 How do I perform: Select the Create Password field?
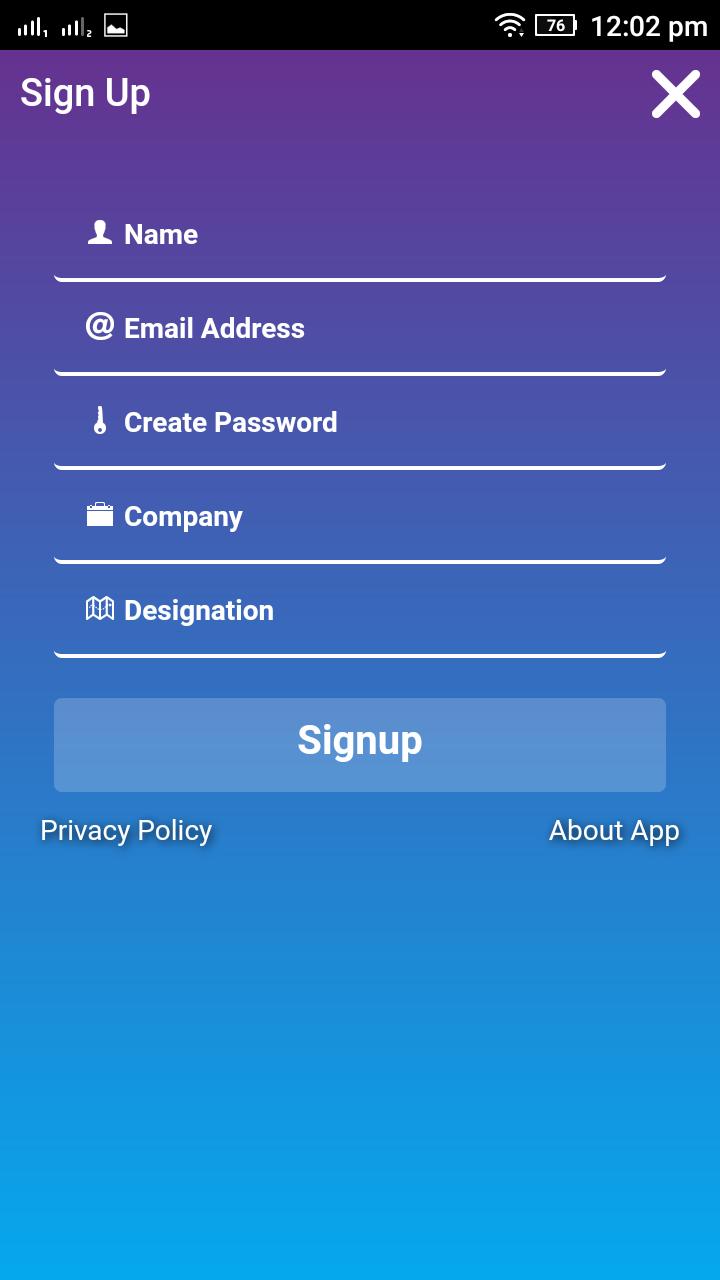coord(360,423)
